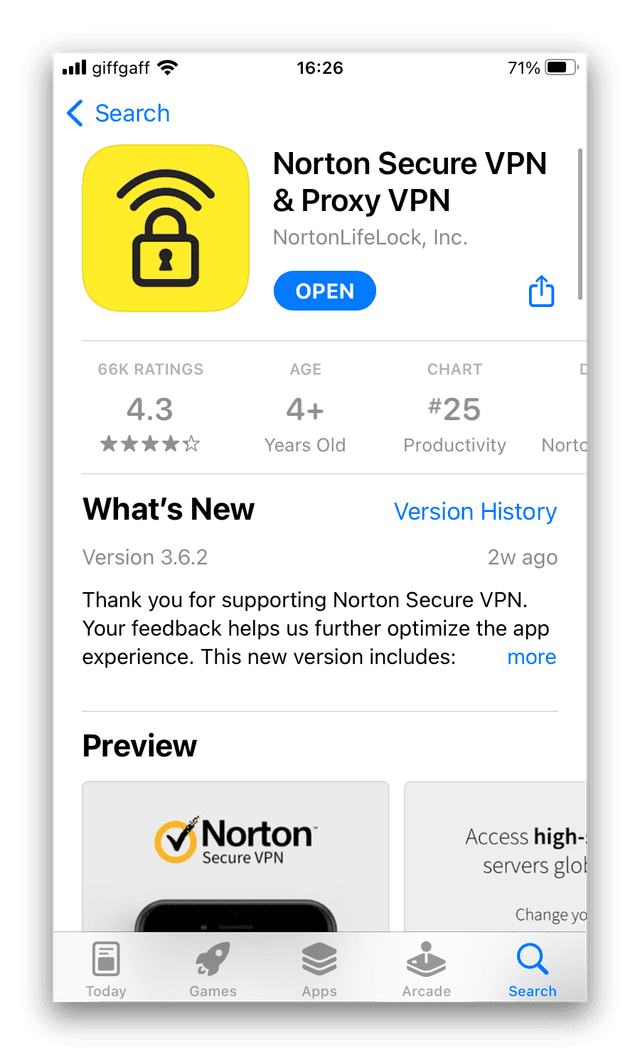640x1055 pixels.
Task: Open Version History
Action: (475, 511)
